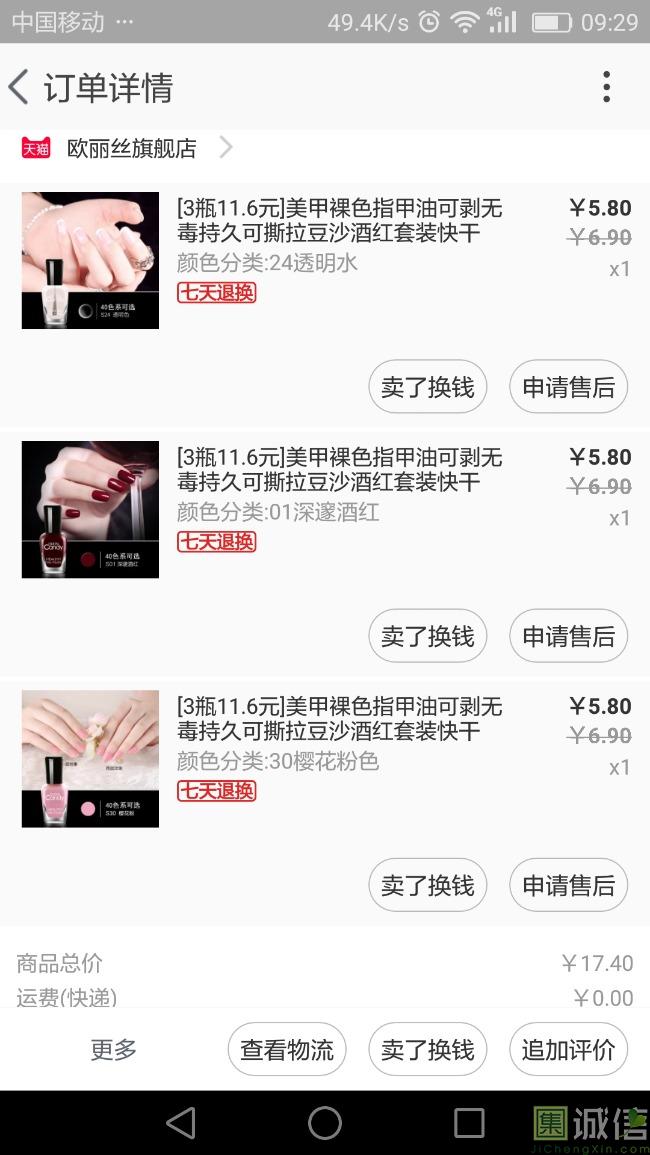Open the 24透明水 nail polish product image
The width and height of the screenshot is (650, 1155).
coord(90,260)
